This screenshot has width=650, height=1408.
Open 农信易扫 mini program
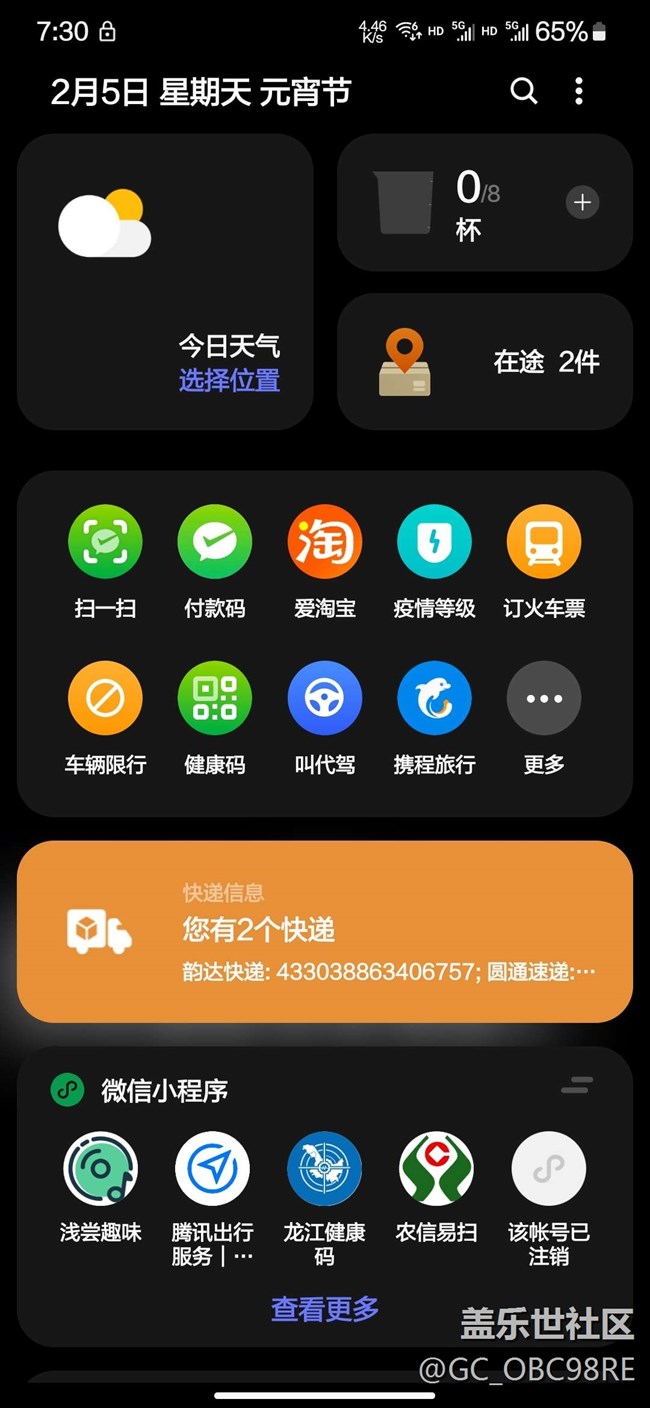[436, 1169]
